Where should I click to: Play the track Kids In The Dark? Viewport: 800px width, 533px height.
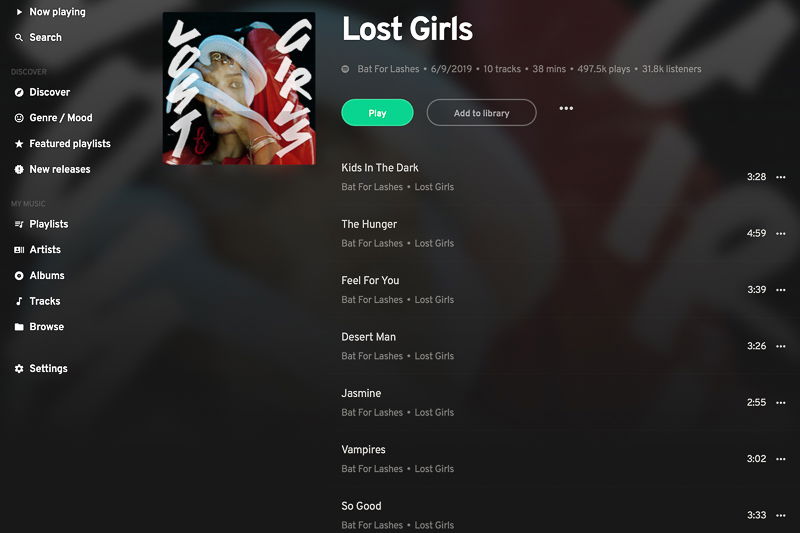380,168
